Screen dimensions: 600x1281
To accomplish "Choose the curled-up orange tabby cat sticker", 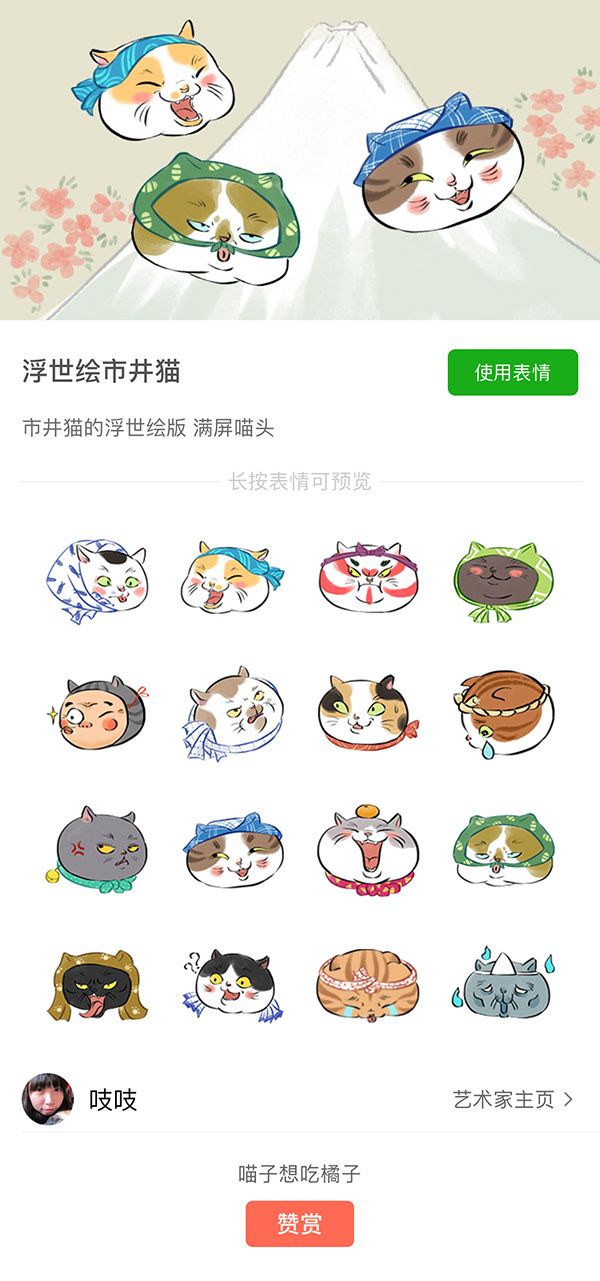I will click(365, 984).
